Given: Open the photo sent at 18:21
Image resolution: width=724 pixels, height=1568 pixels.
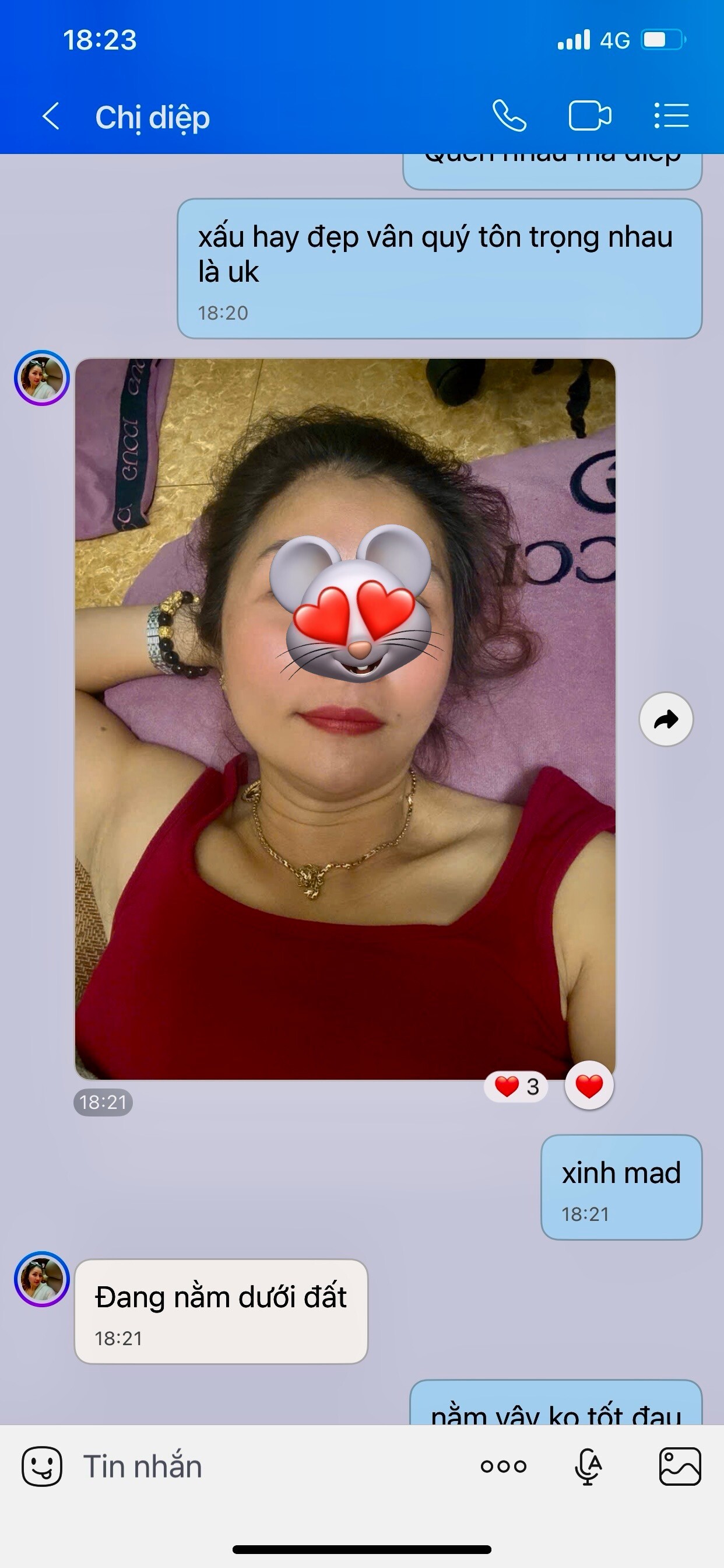Looking at the screenshot, I should click(345, 719).
